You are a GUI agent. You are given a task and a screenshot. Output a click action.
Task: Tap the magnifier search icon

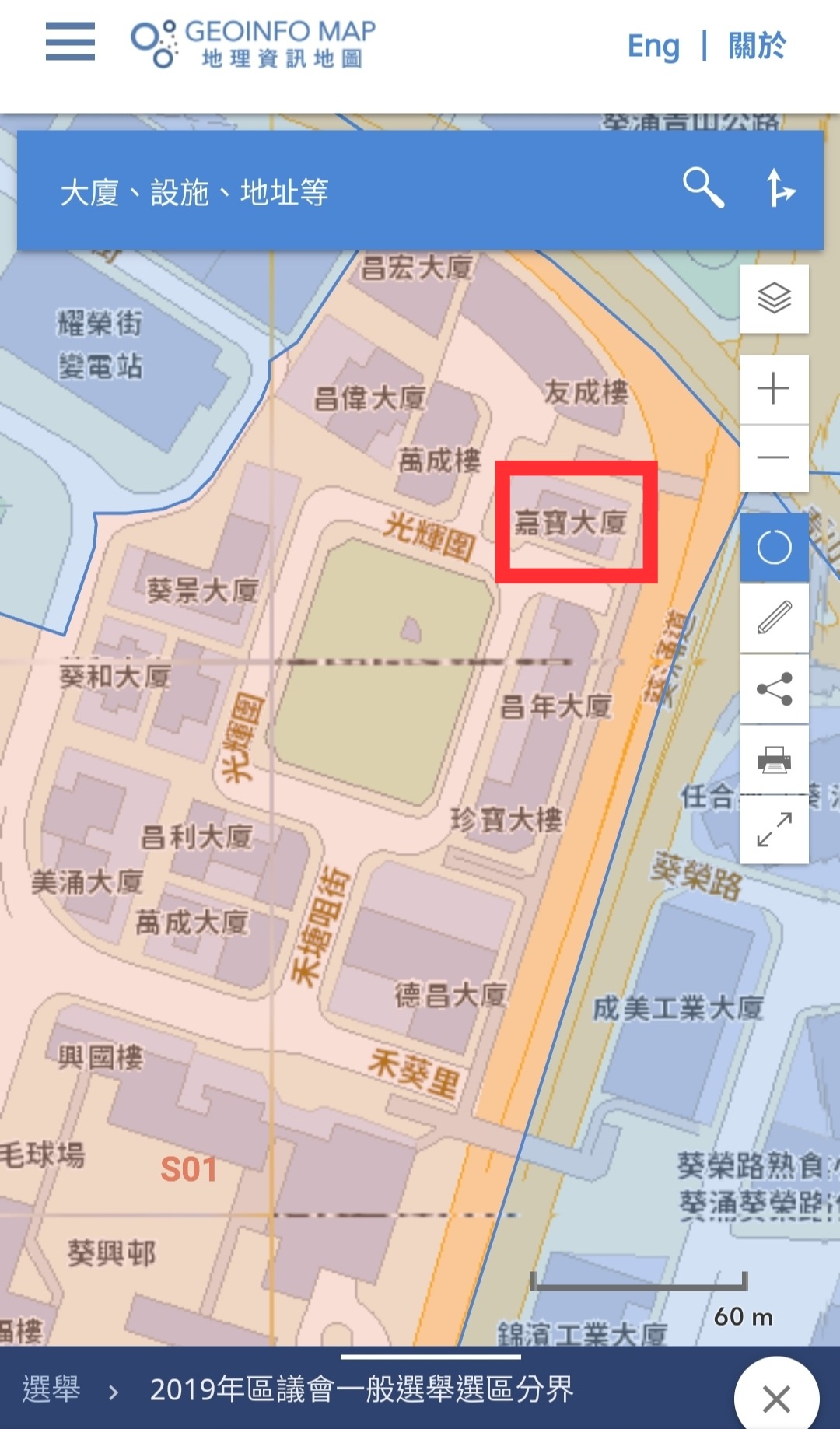703,188
